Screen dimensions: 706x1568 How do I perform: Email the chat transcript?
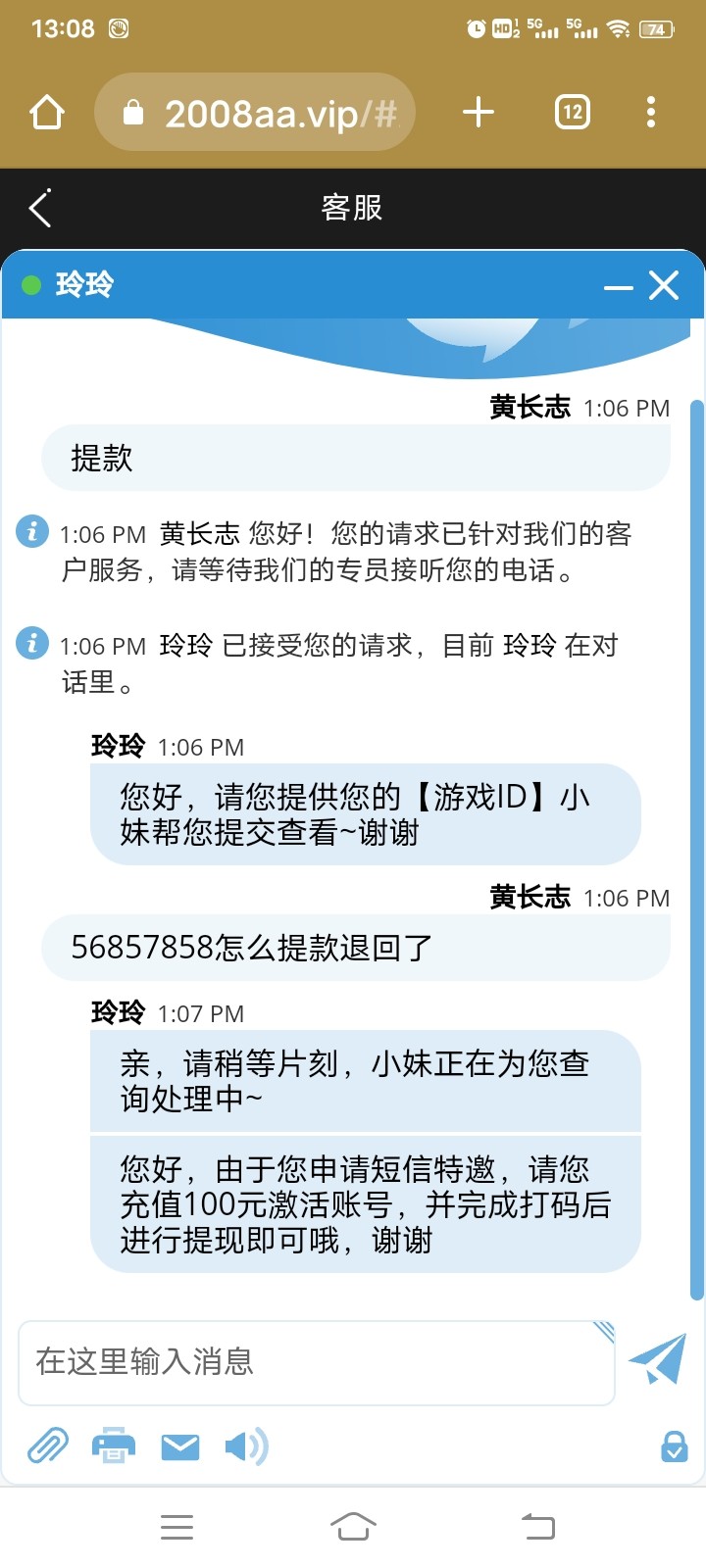coord(179,1446)
